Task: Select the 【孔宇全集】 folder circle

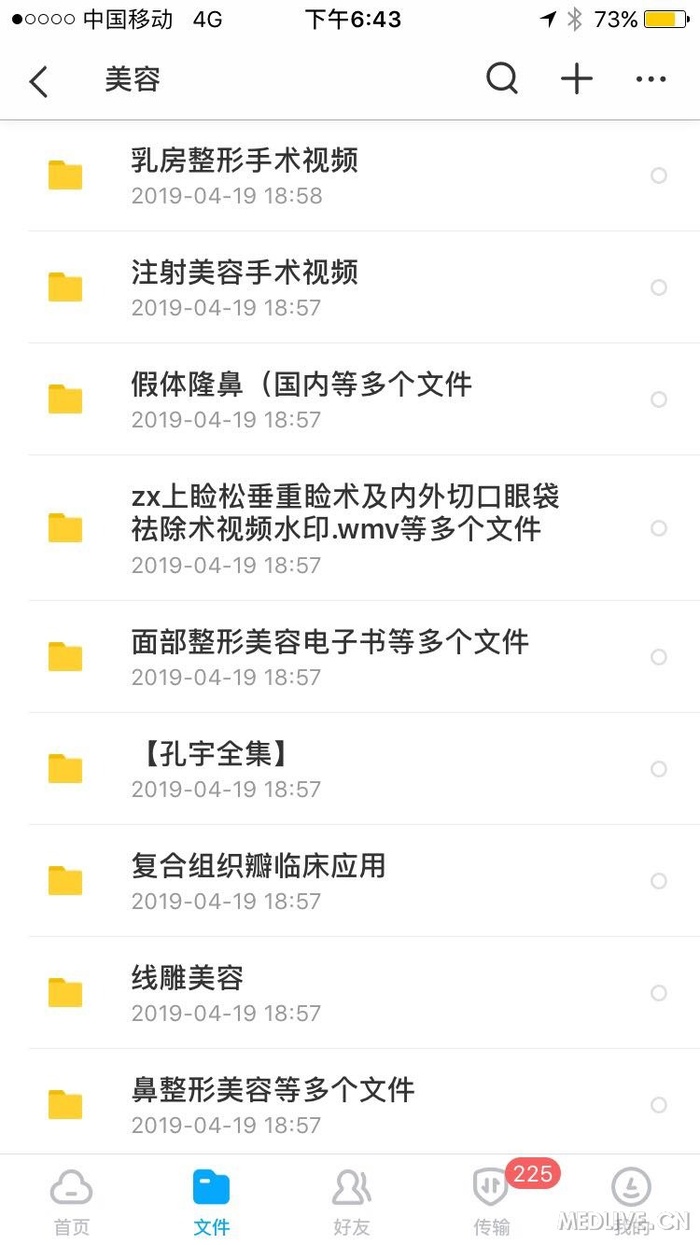Action: pos(659,769)
